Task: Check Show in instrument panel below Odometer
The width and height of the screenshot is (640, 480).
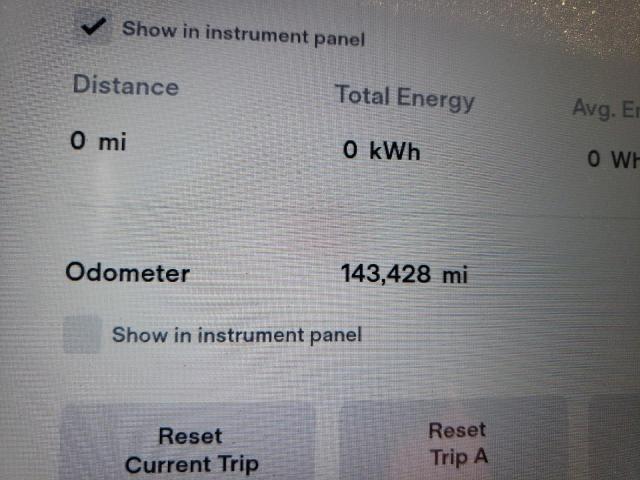Action: (82, 335)
